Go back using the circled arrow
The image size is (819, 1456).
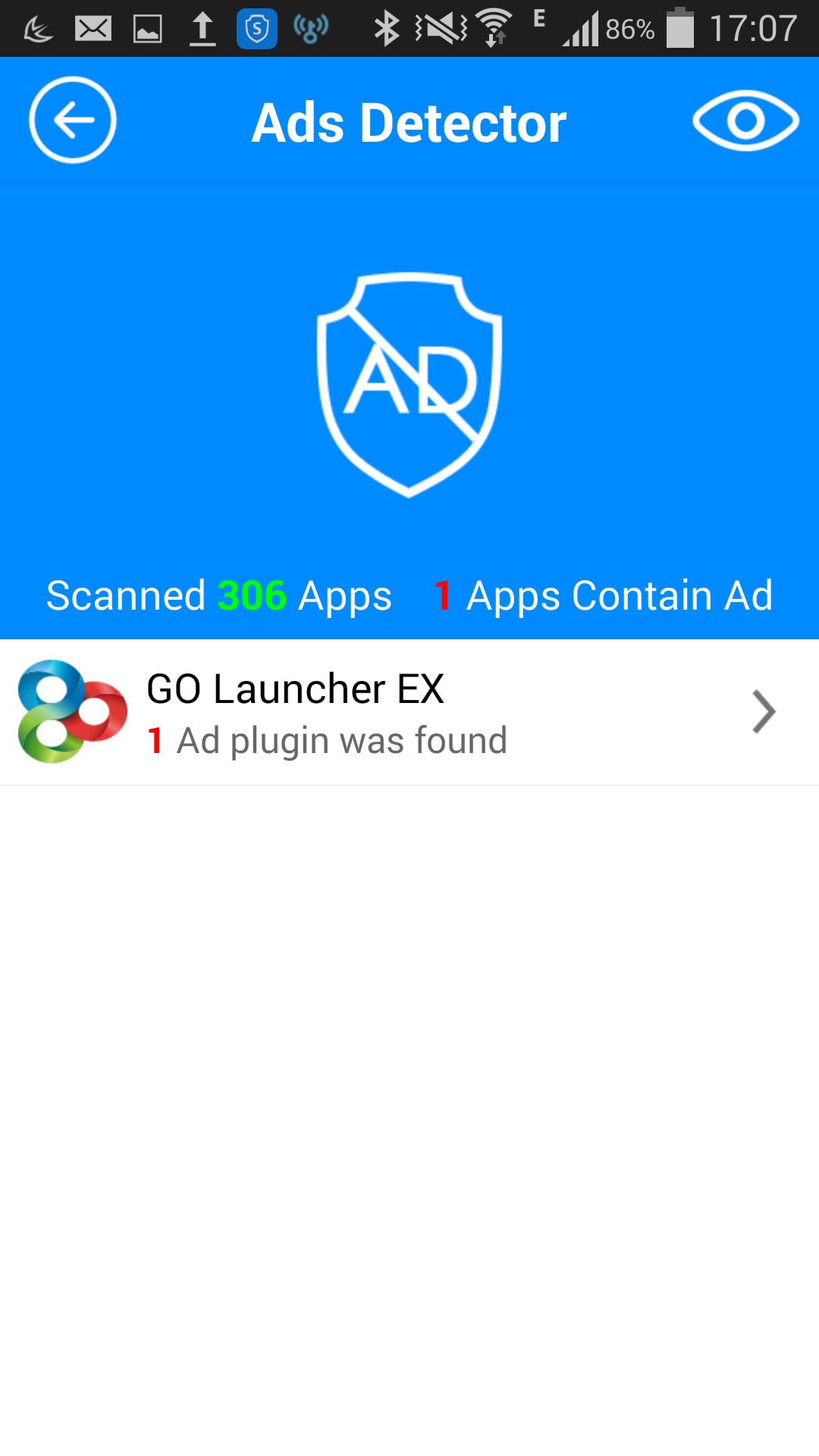(x=73, y=120)
